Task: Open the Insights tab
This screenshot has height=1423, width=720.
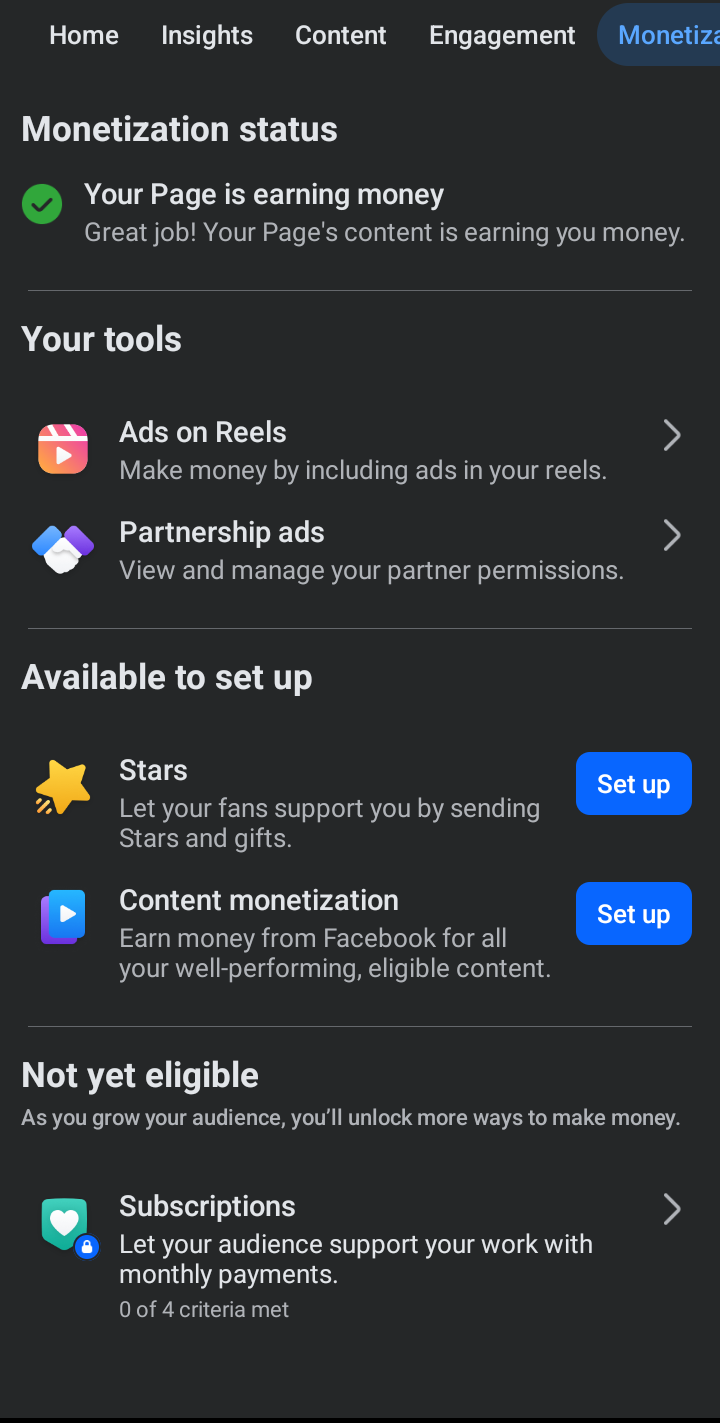Action: tap(207, 35)
